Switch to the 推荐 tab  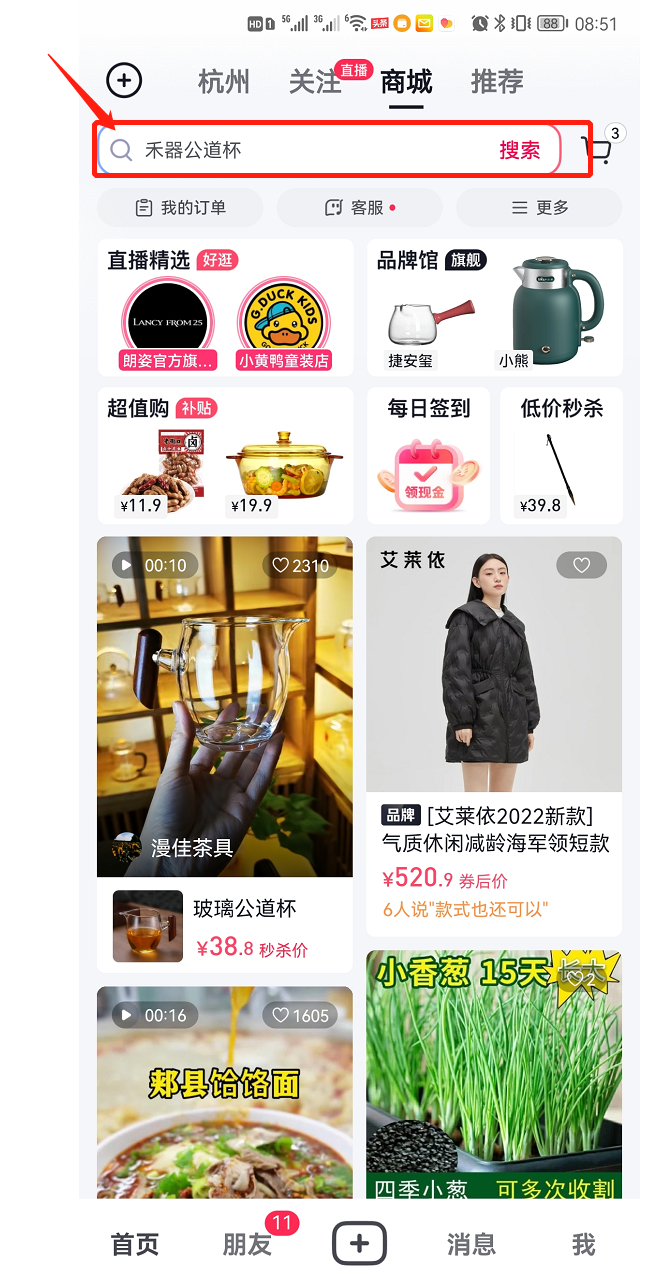[497, 82]
